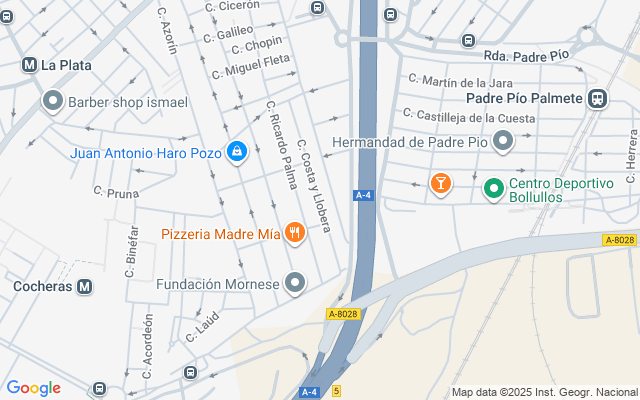Tap La Plata metro station icon
The height and width of the screenshot is (400, 640).
point(29,65)
